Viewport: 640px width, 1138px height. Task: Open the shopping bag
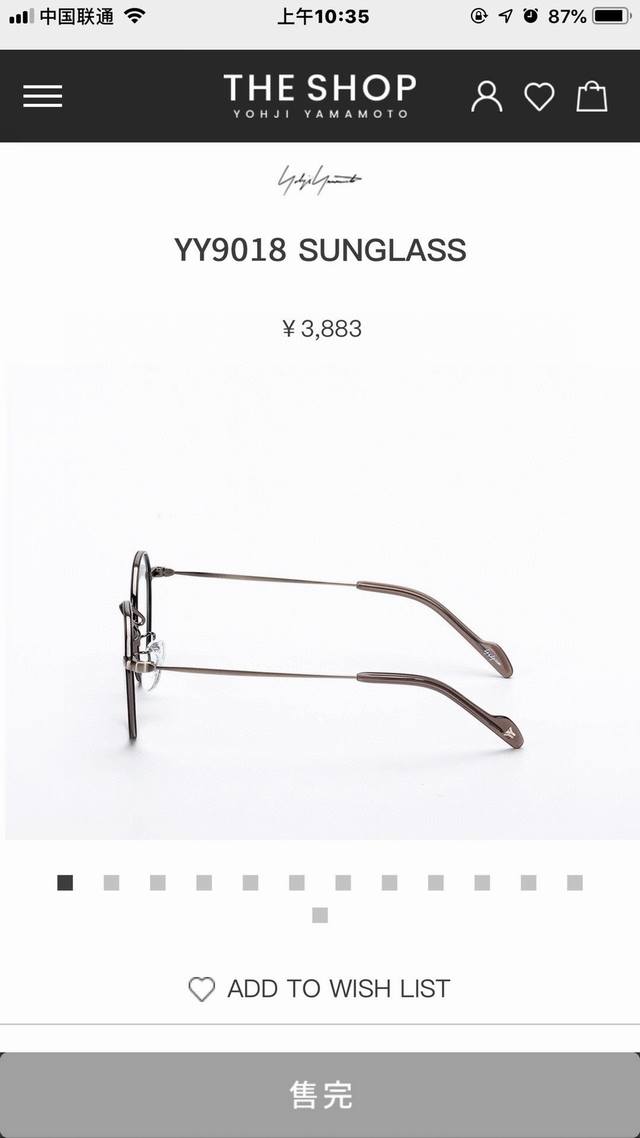(592, 96)
